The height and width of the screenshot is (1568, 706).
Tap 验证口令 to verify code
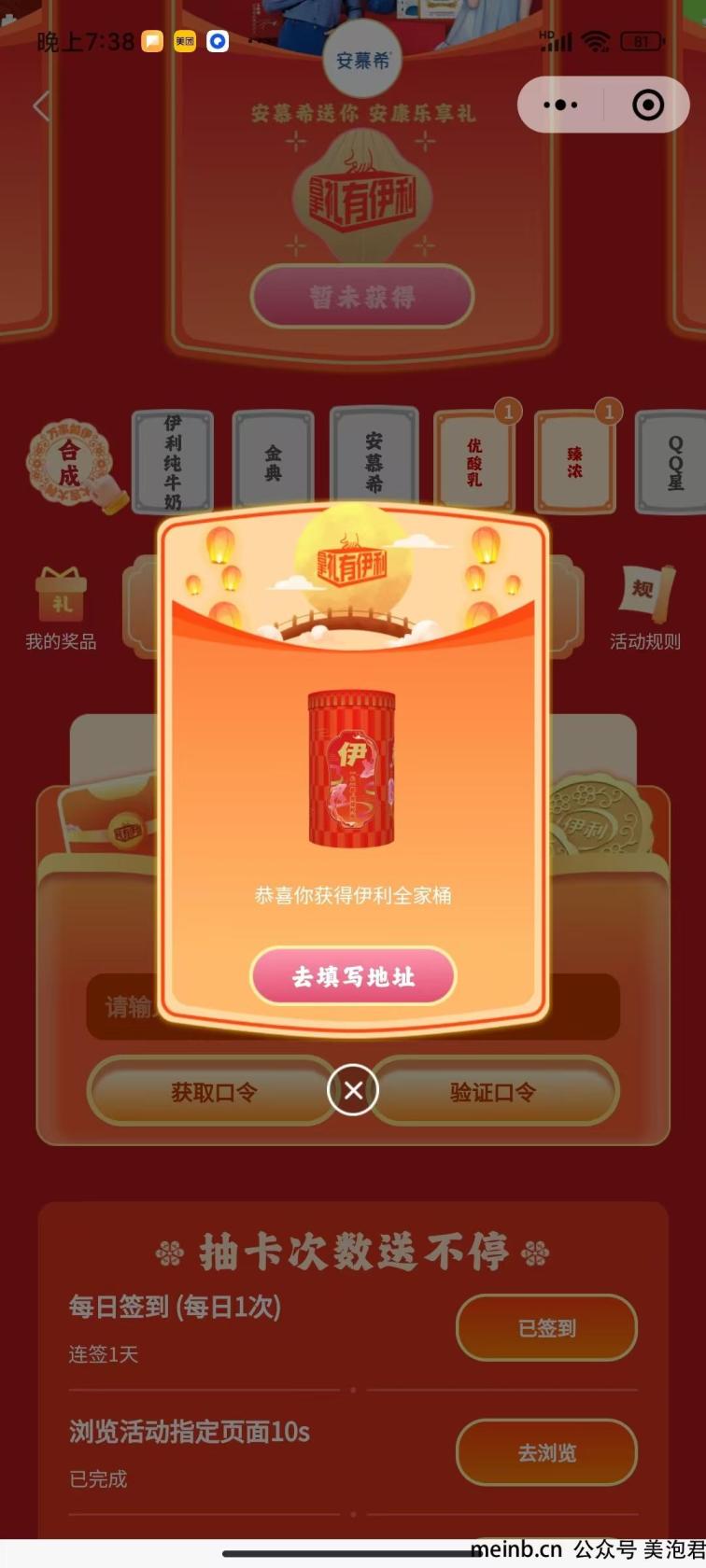(493, 1091)
